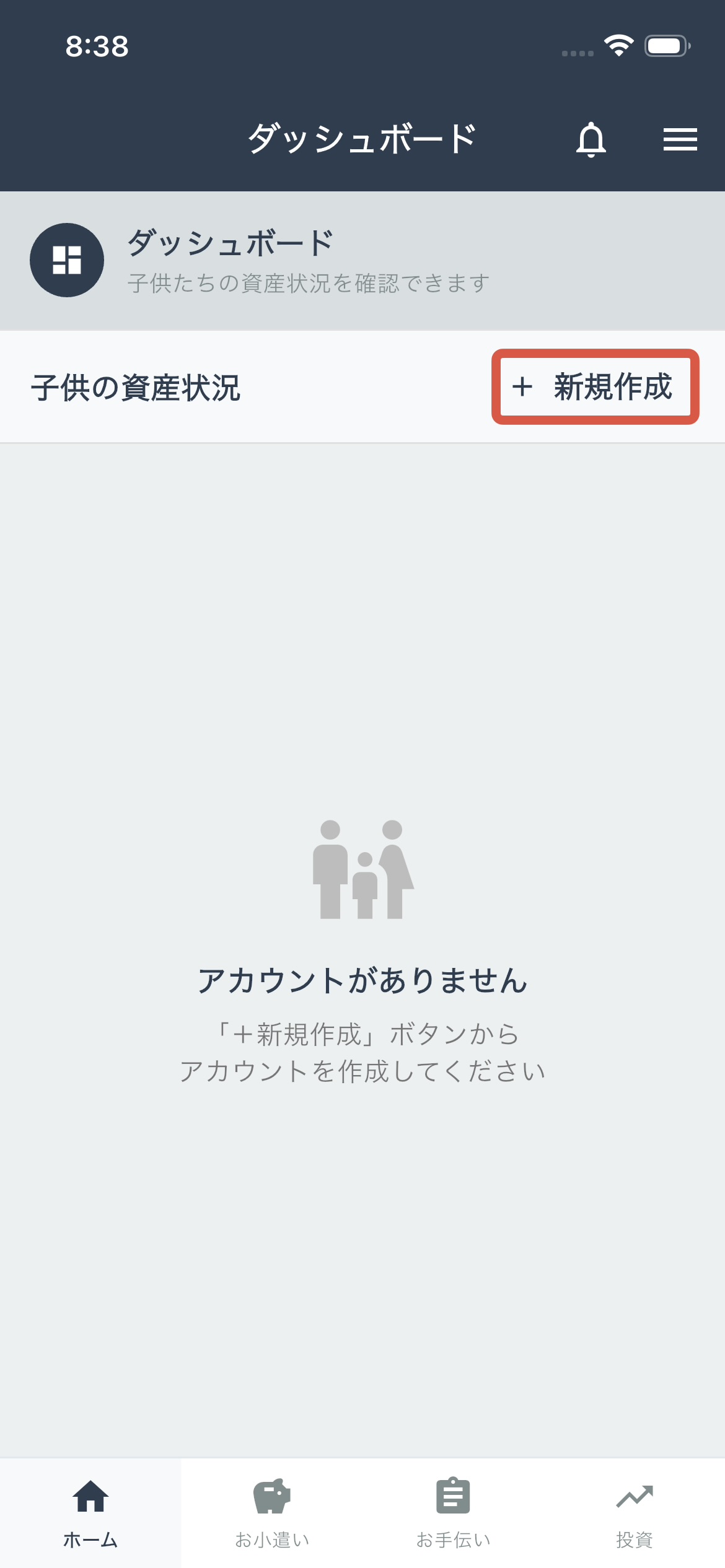Open the hamburger menu
Image resolution: width=725 pixels, height=1568 pixels.
pyautogui.click(x=679, y=139)
